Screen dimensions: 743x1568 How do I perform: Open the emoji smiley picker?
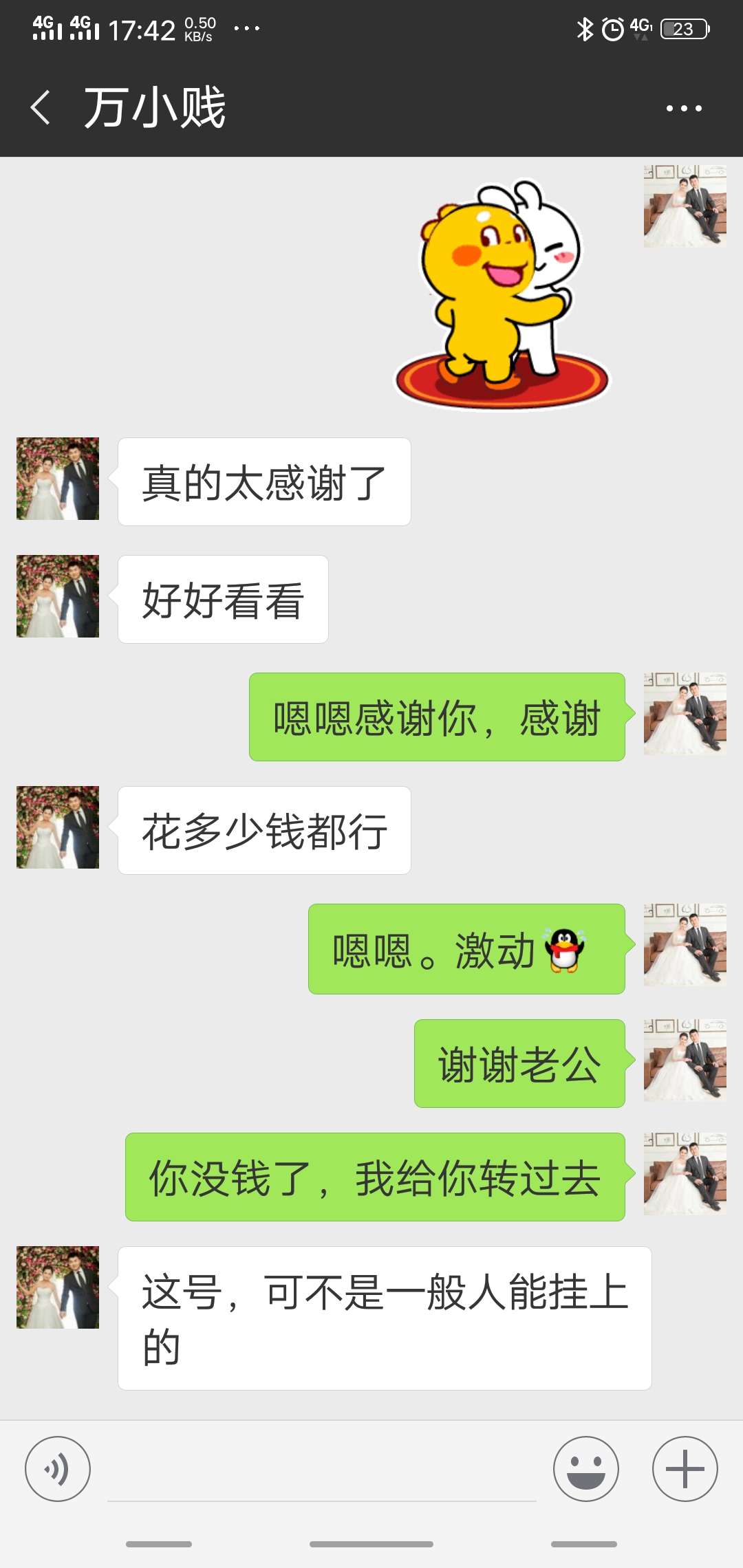585,1468
